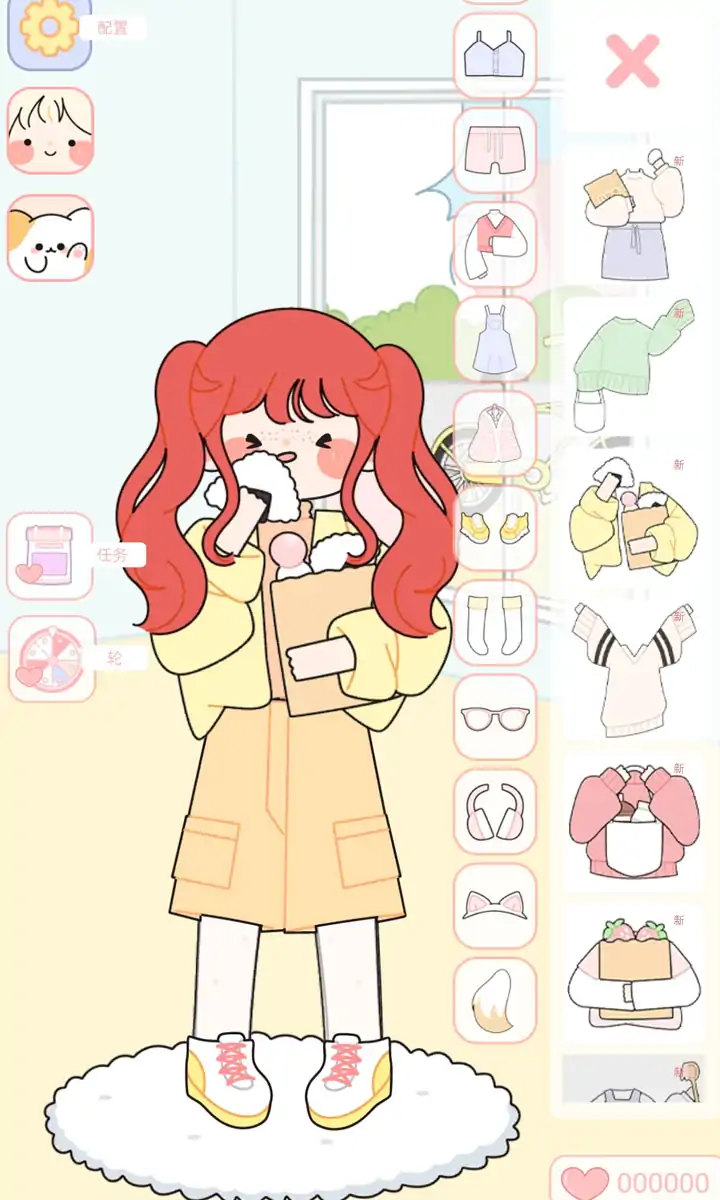Screen dimensions: 720x1200
Task: Select the blue overall dress category
Action: pos(495,339)
